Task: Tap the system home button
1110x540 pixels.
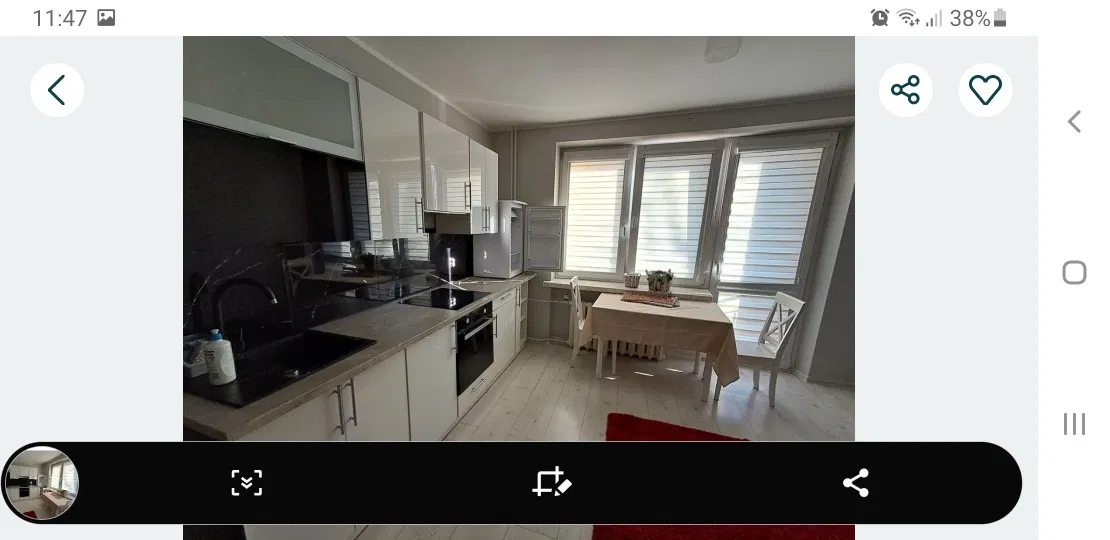Action: click(1074, 272)
